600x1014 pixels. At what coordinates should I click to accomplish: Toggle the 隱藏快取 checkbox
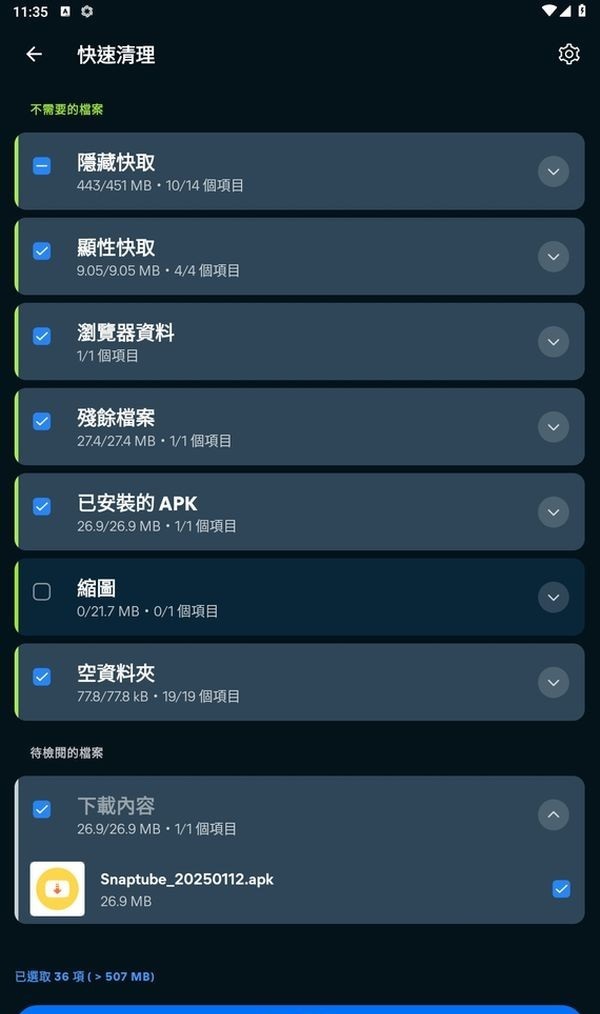(42, 166)
